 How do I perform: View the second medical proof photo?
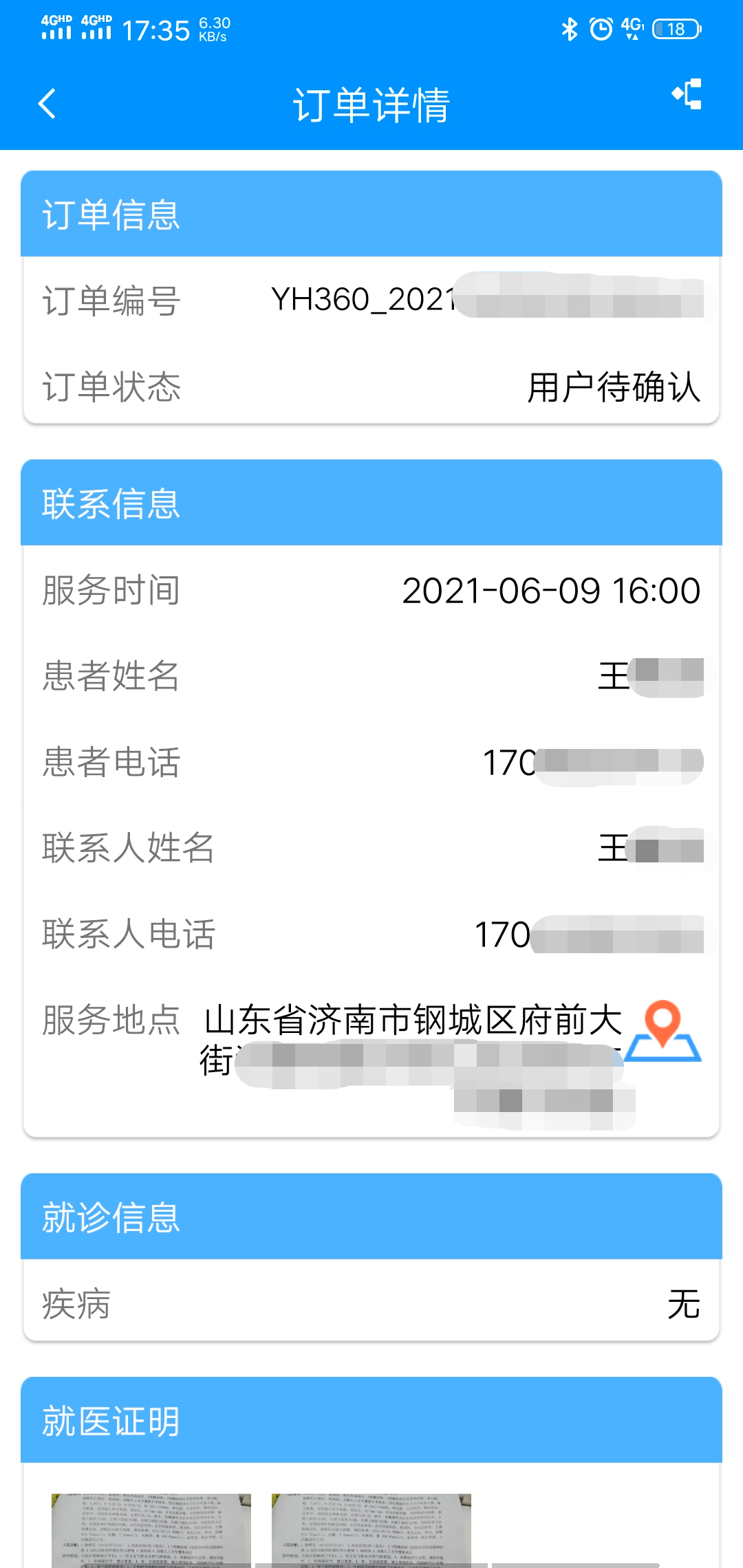(371, 1530)
